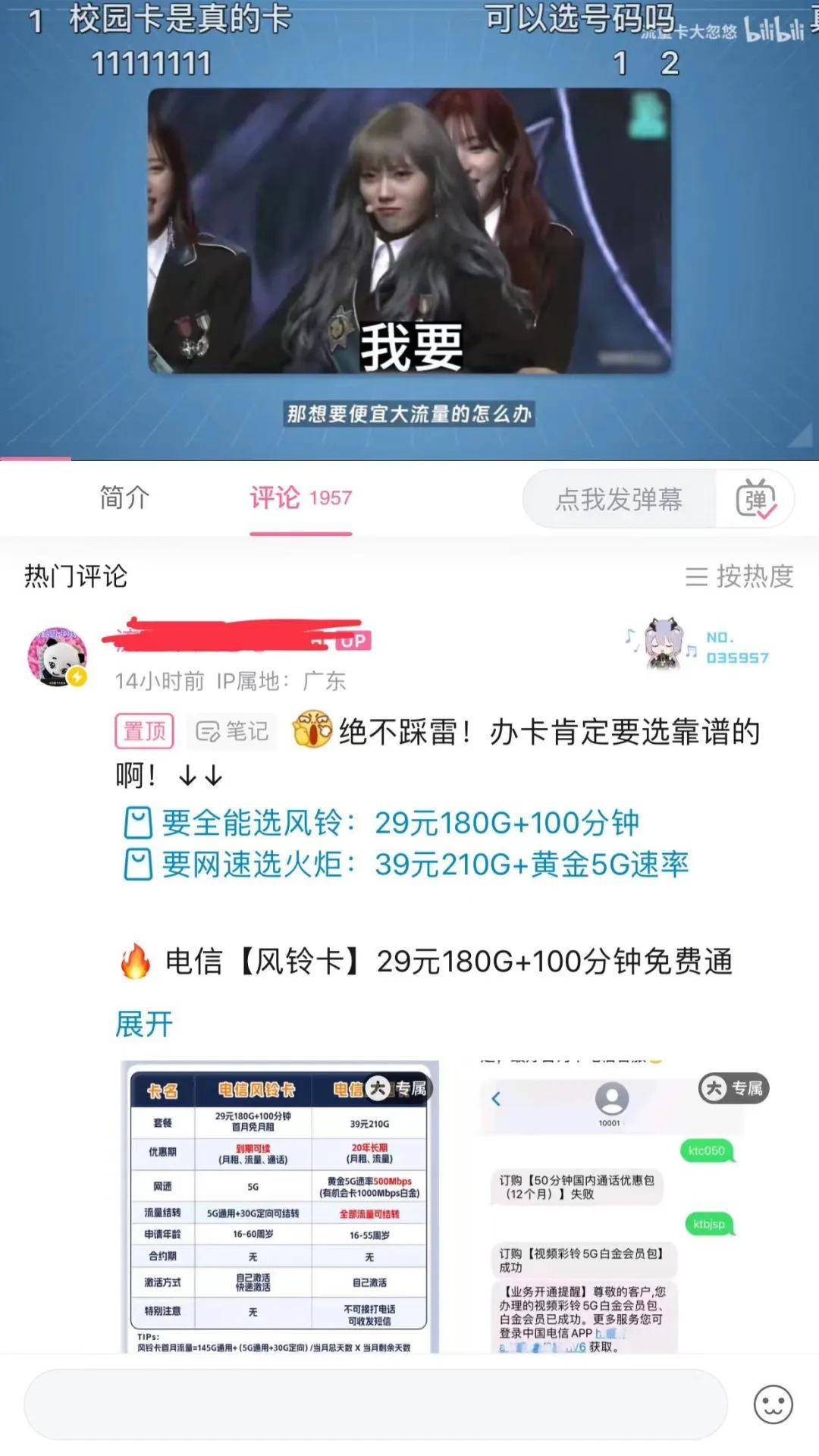This screenshot has height=1456, width=819.
Task: Open the card comparison table image
Action: point(279,1206)
